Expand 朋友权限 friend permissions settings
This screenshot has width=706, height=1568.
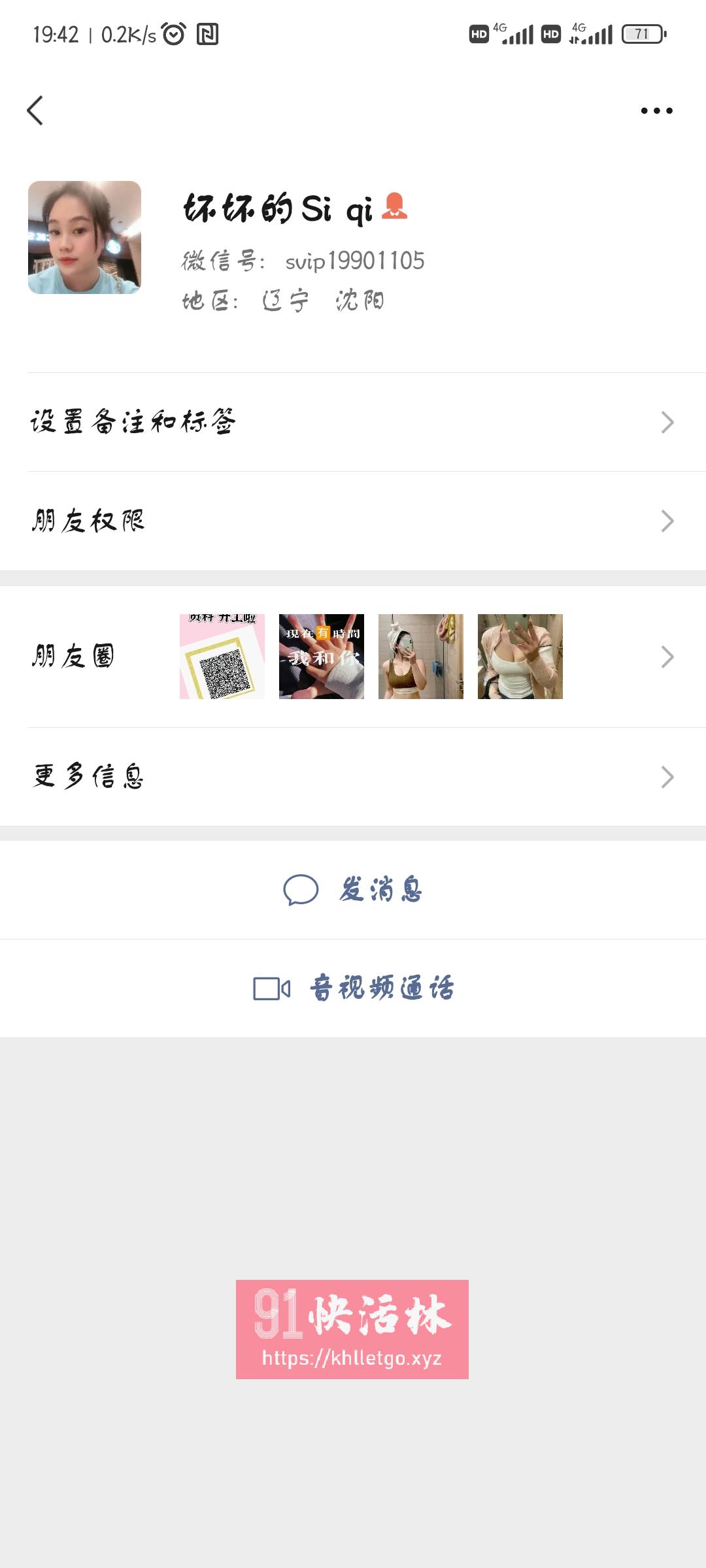pyautogui.click(x=353, y=520)
